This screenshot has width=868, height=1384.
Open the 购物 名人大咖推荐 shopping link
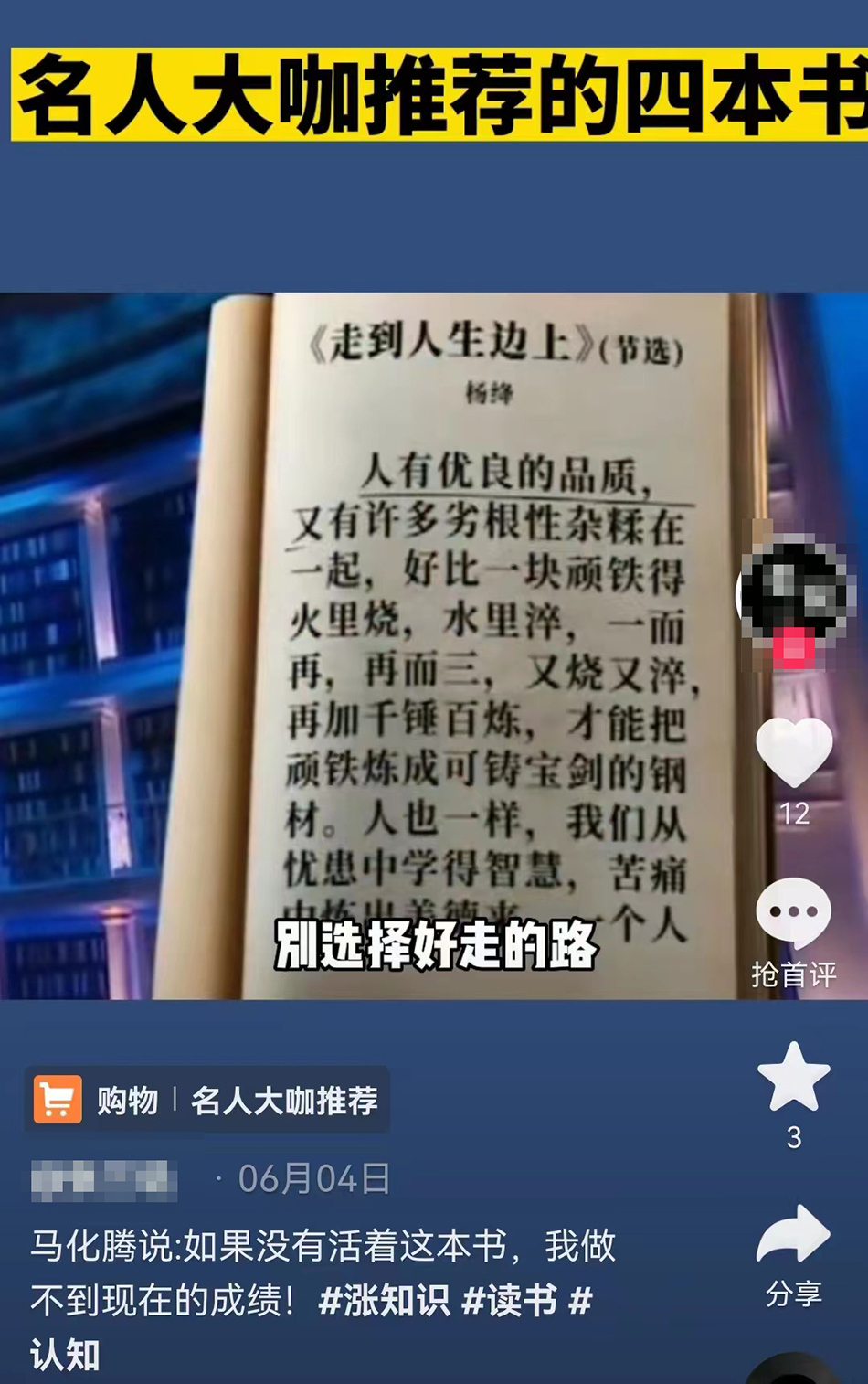[x=207, y=1100]
